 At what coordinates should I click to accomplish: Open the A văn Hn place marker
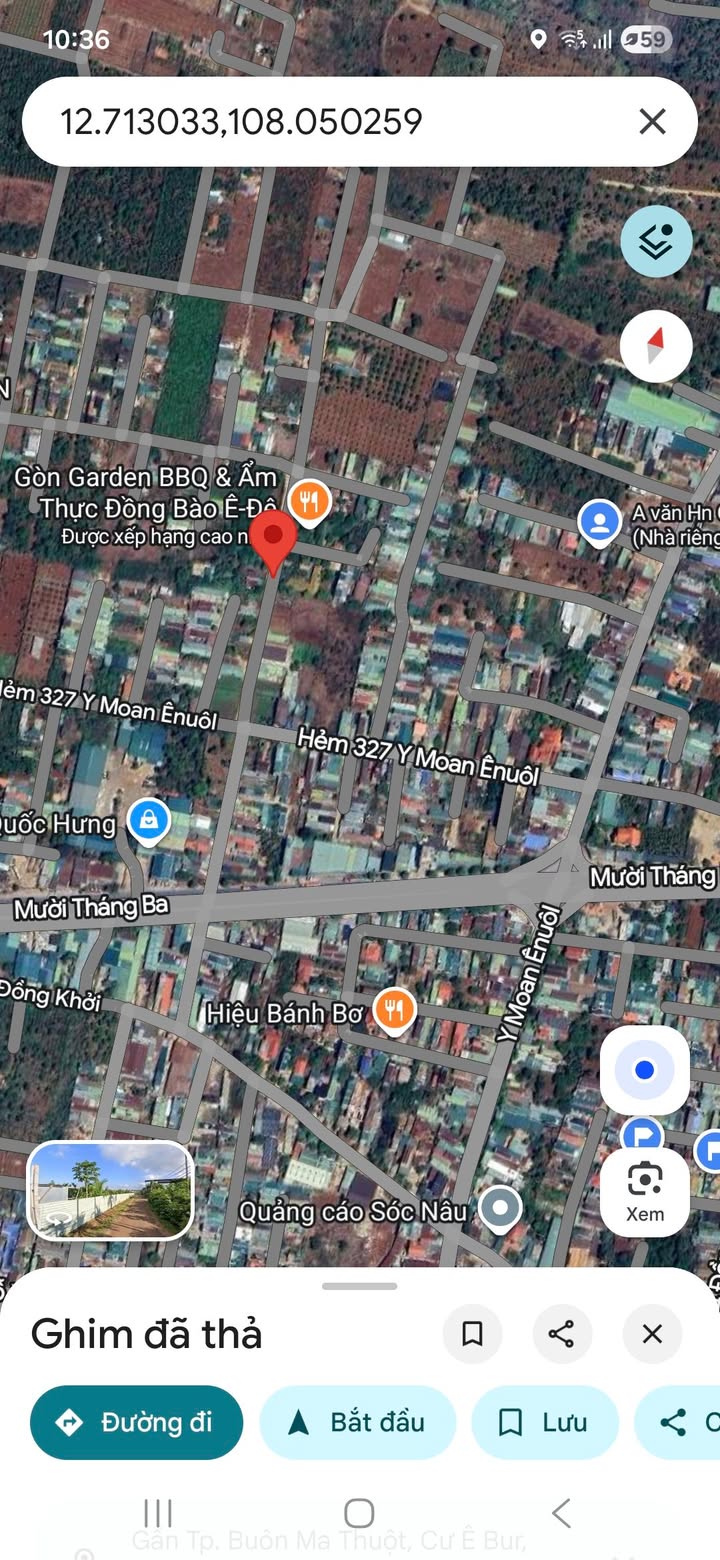(599, 522)
